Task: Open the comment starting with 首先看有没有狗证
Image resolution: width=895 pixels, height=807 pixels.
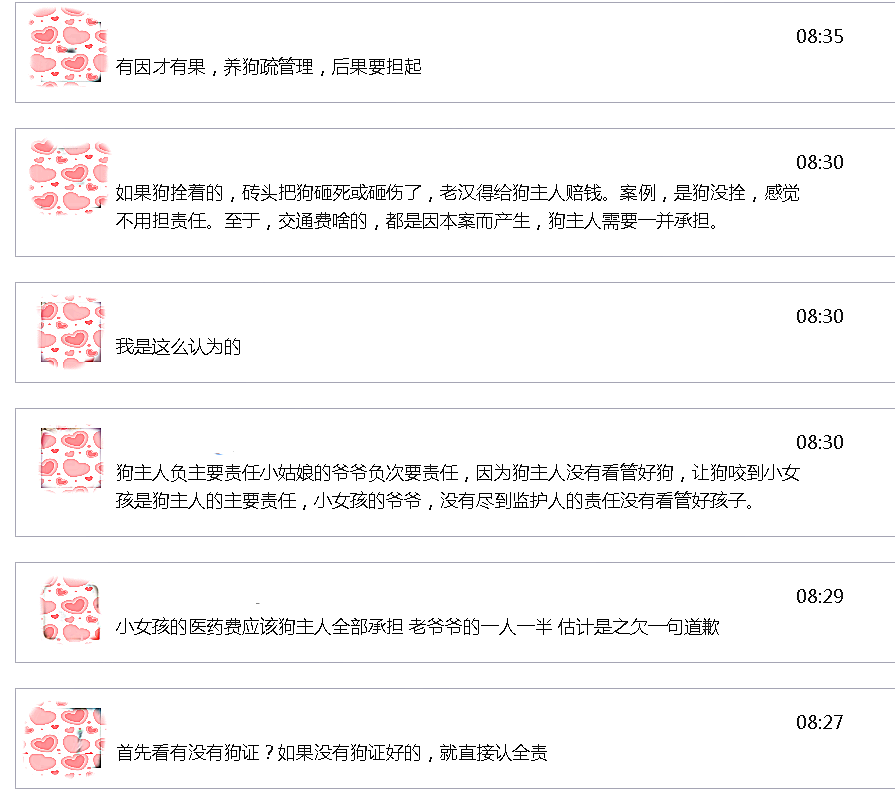Action: click(x=332, y=753)
